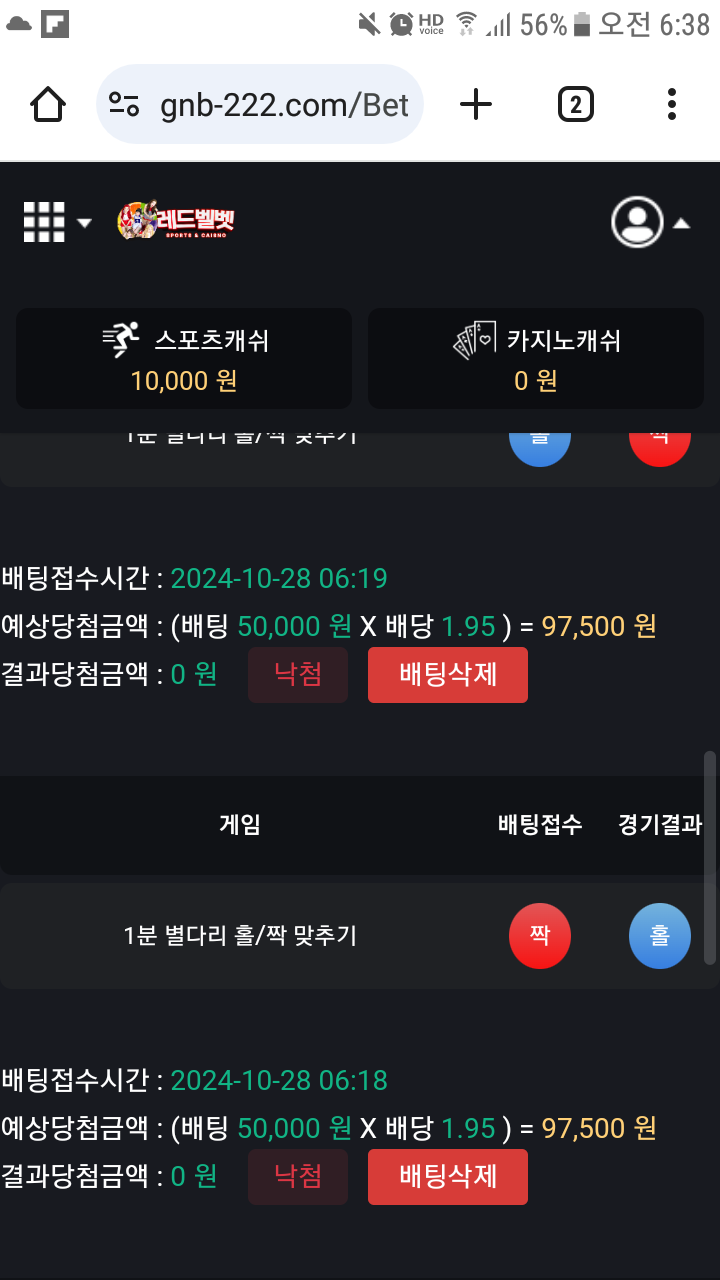
Task: Go to the browser home page
Action: pyautogui.click(x=48, y=104)
